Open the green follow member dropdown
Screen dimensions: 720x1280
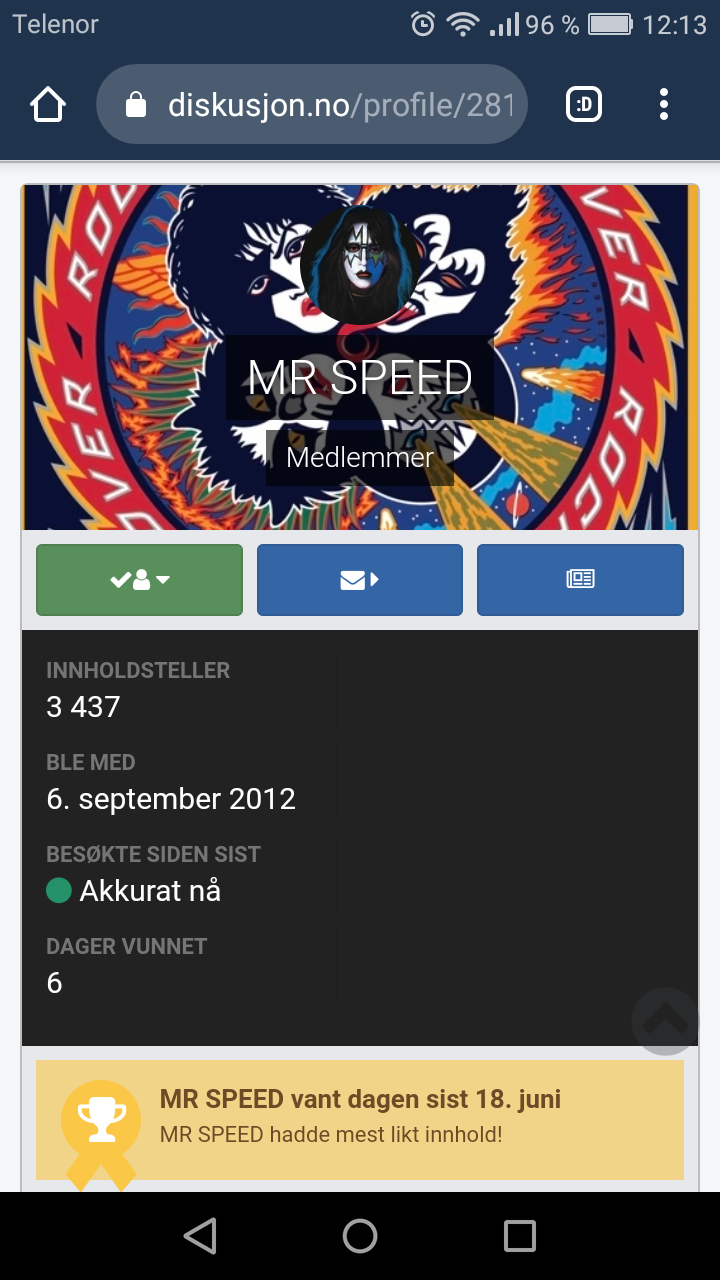(x=139, y=580)
